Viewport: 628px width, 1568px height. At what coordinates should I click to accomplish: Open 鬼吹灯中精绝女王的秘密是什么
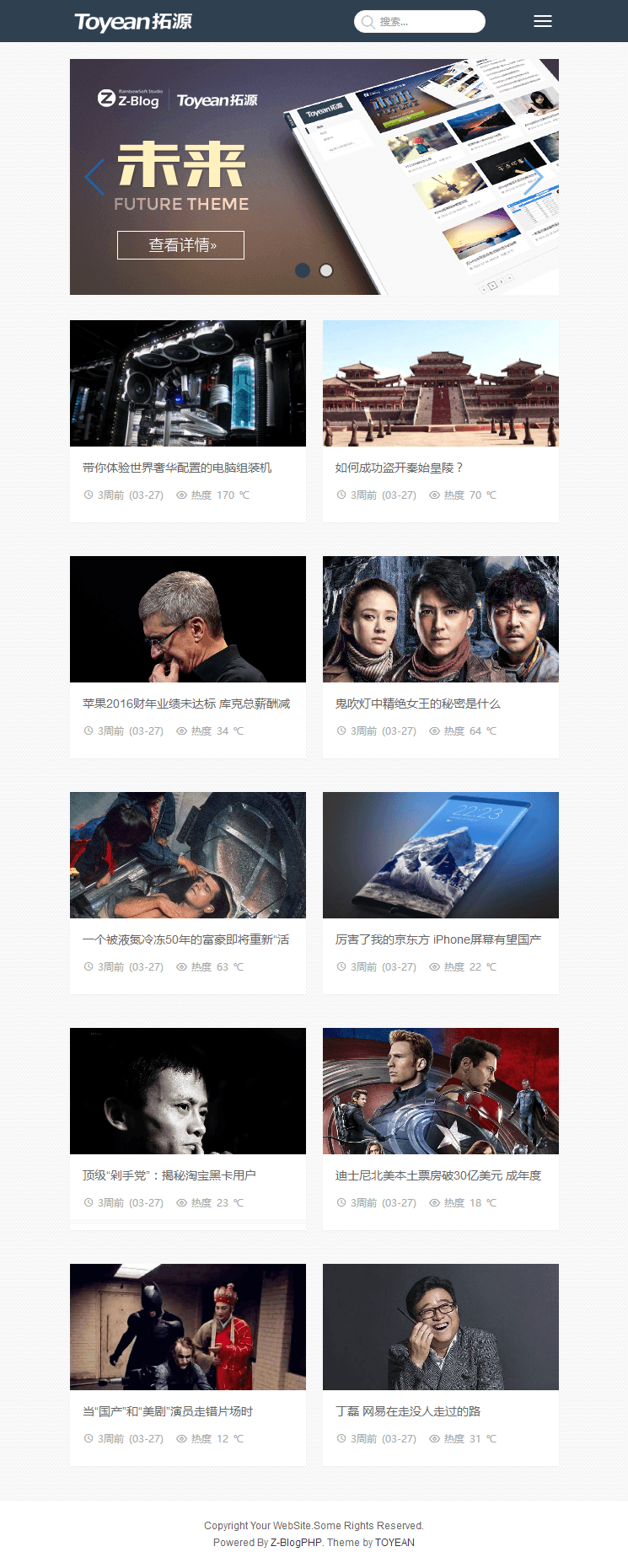coord(418,704)
